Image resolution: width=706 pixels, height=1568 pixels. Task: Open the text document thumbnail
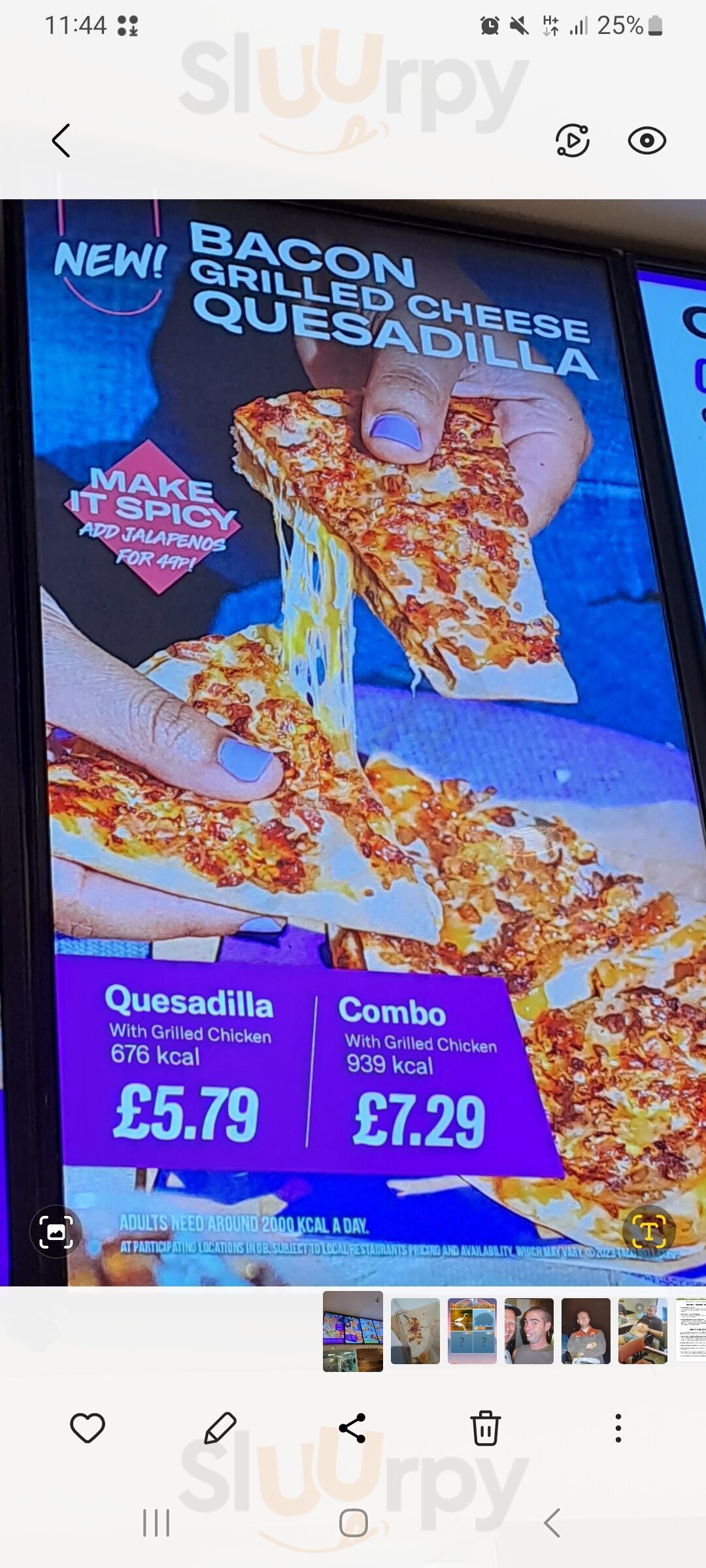(x=691, y=1331)
